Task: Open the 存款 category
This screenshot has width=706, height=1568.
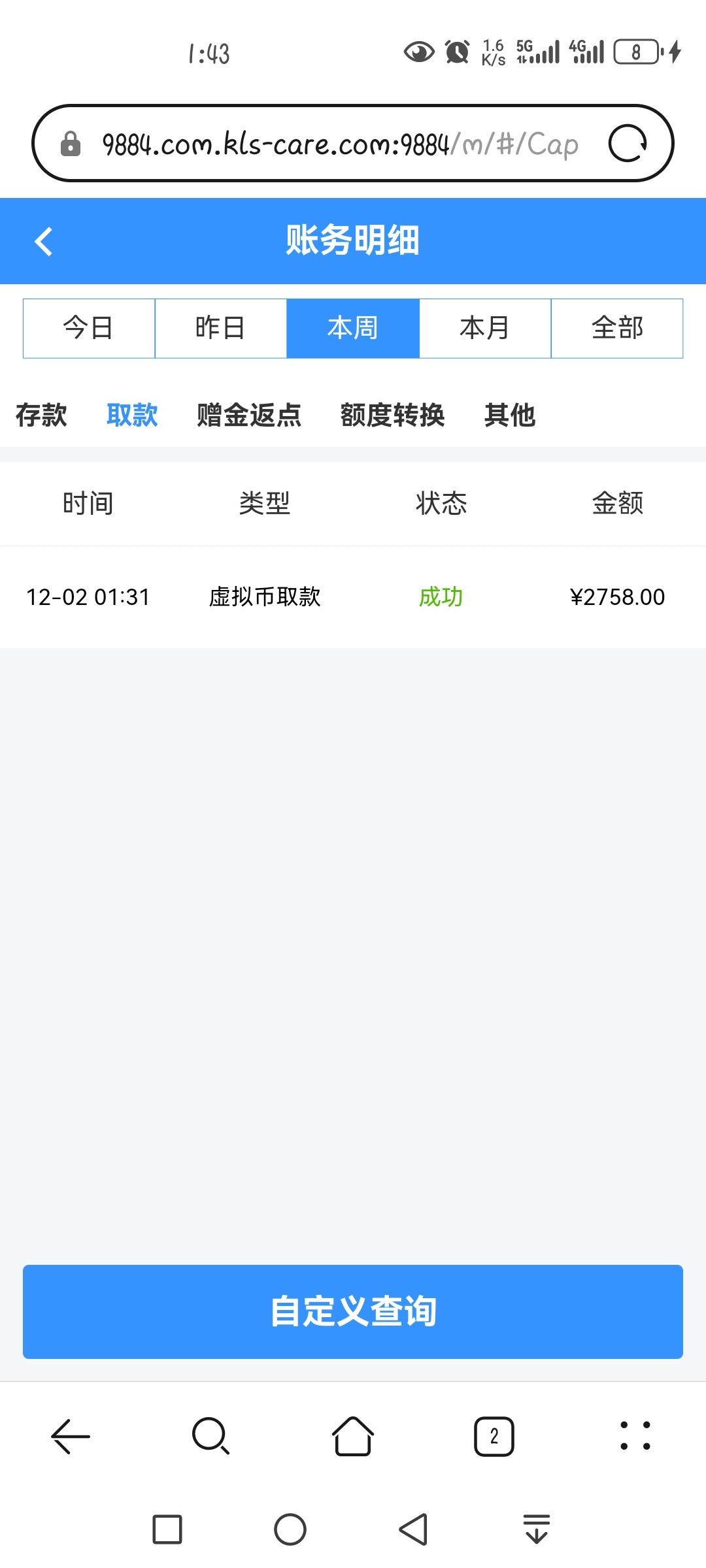Action: tap(41, 415)
